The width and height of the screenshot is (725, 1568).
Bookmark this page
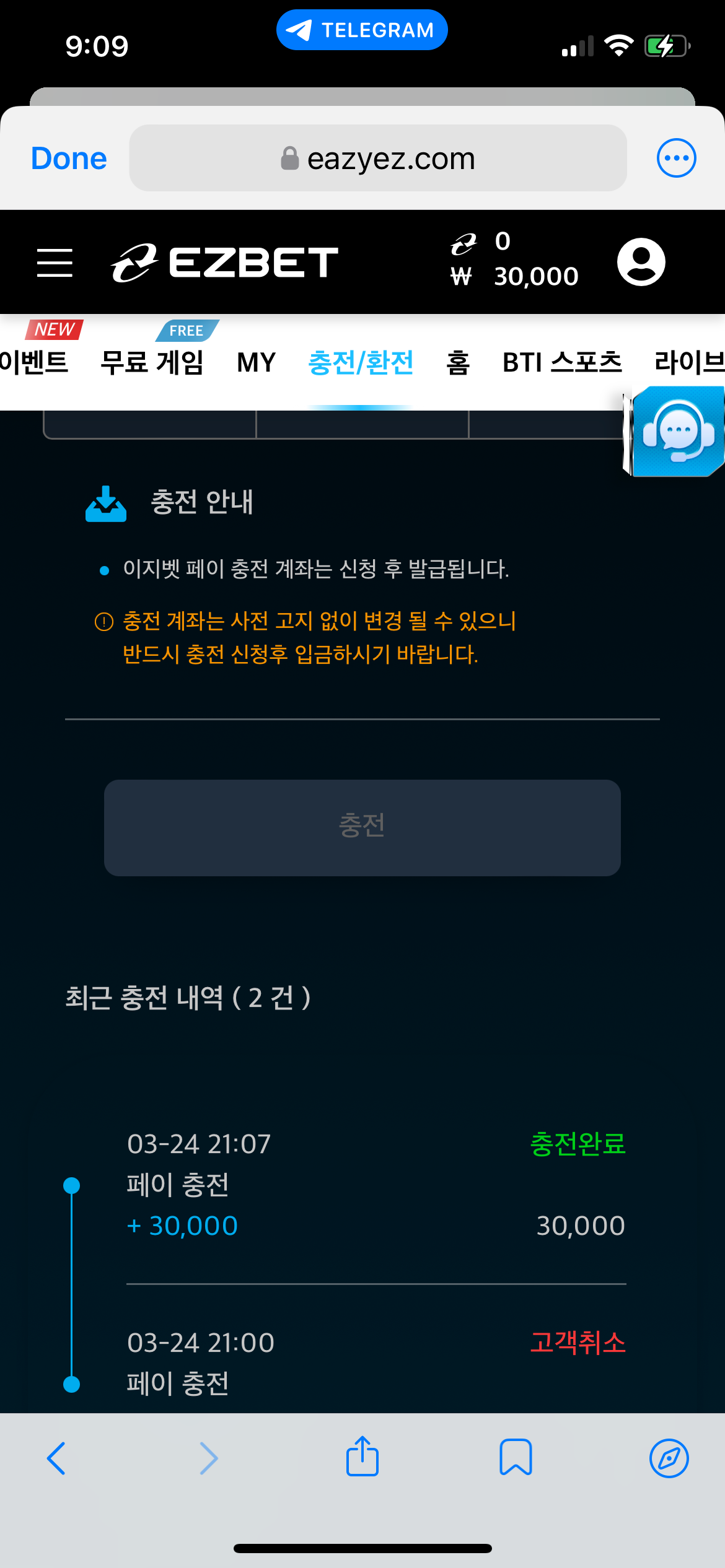click(x=516, y=1457)
